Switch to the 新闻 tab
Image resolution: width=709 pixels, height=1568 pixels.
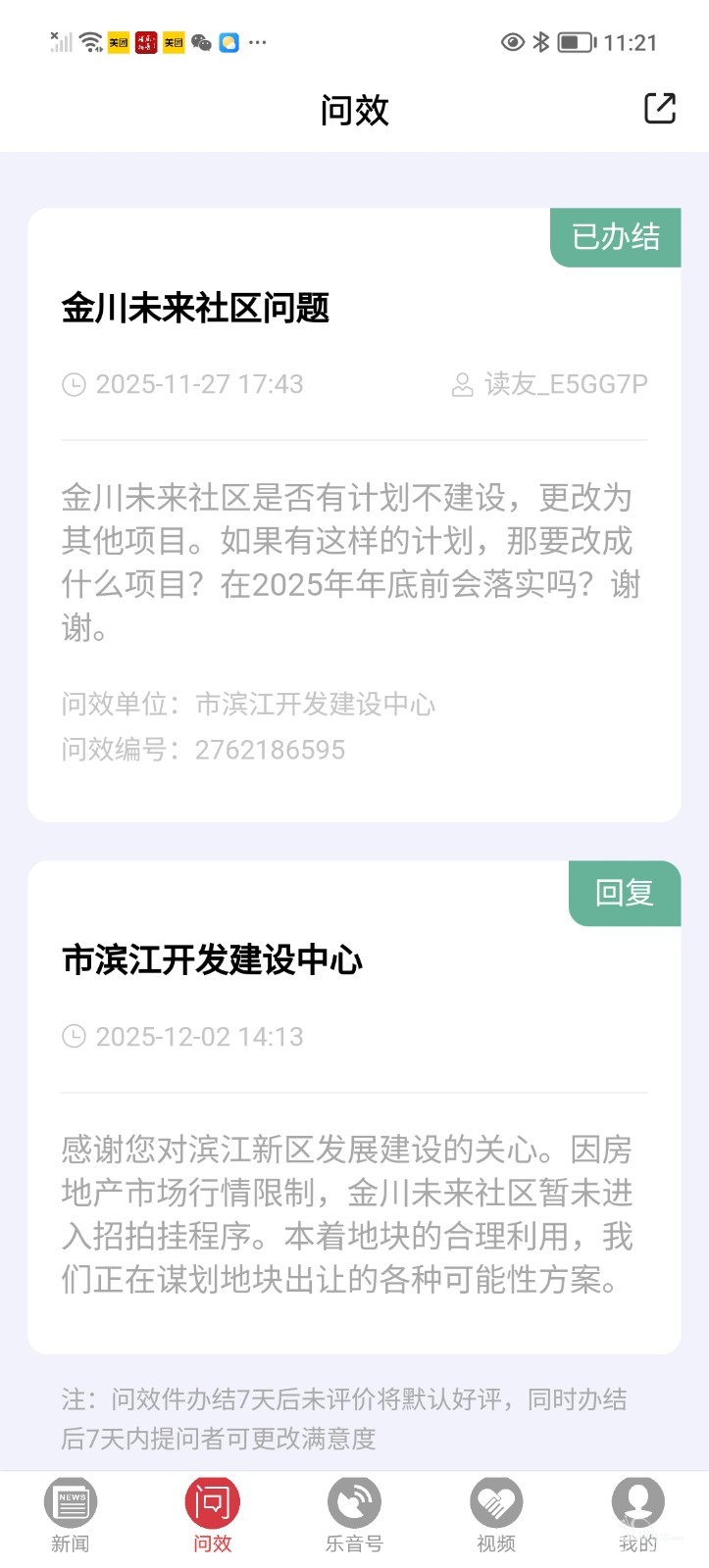click(x=71, y=1514)
